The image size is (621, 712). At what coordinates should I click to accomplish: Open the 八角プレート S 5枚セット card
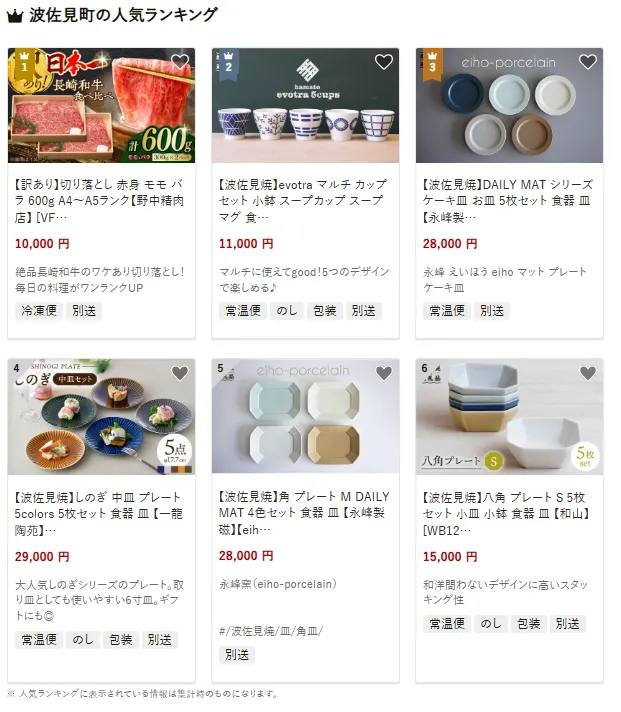(509, 512)
